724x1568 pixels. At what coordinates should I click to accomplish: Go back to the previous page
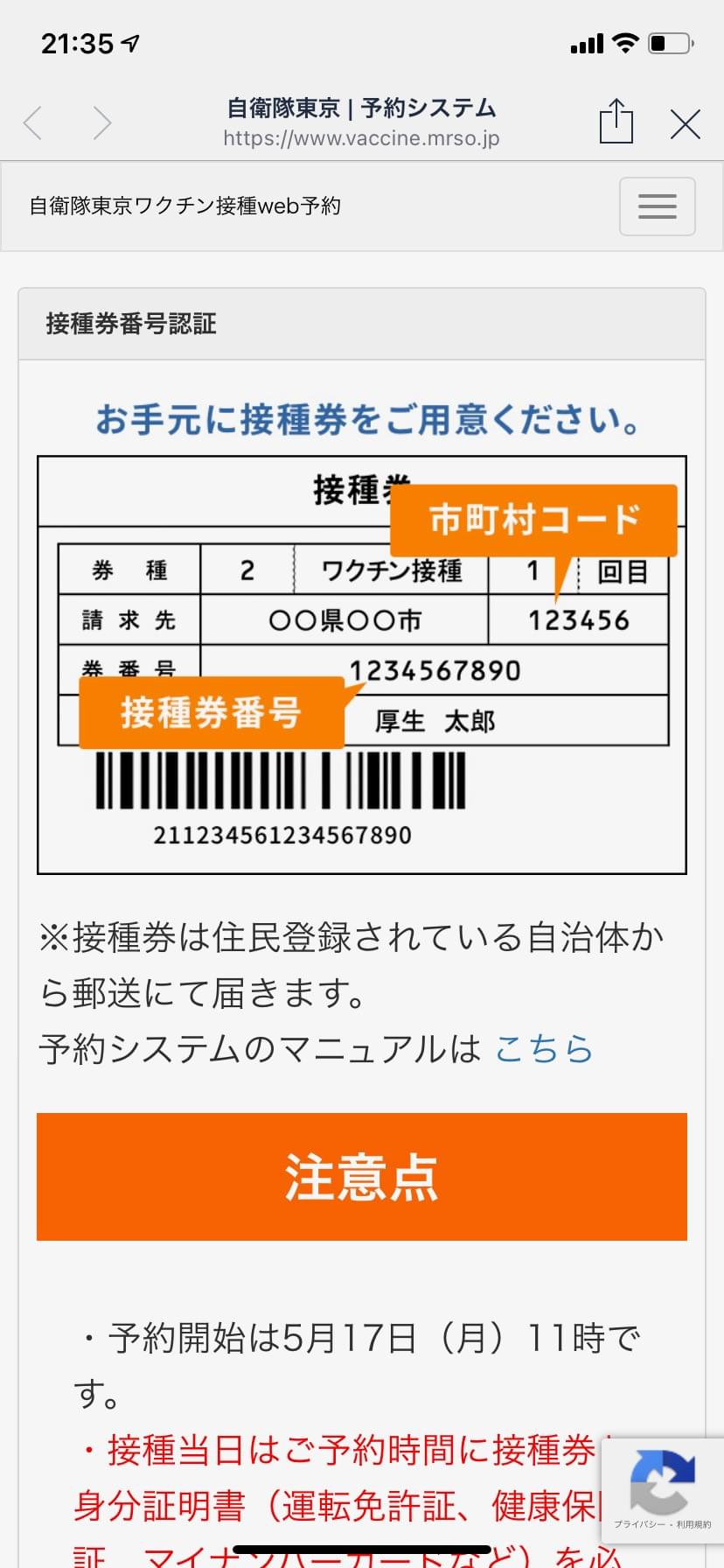pos(33,123)
